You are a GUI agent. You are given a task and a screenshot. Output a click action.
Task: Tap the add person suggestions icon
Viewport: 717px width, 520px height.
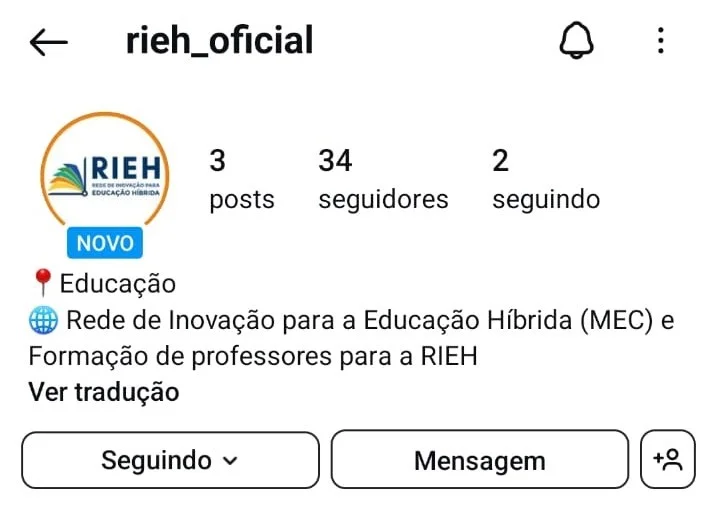[x=667, y=460]
